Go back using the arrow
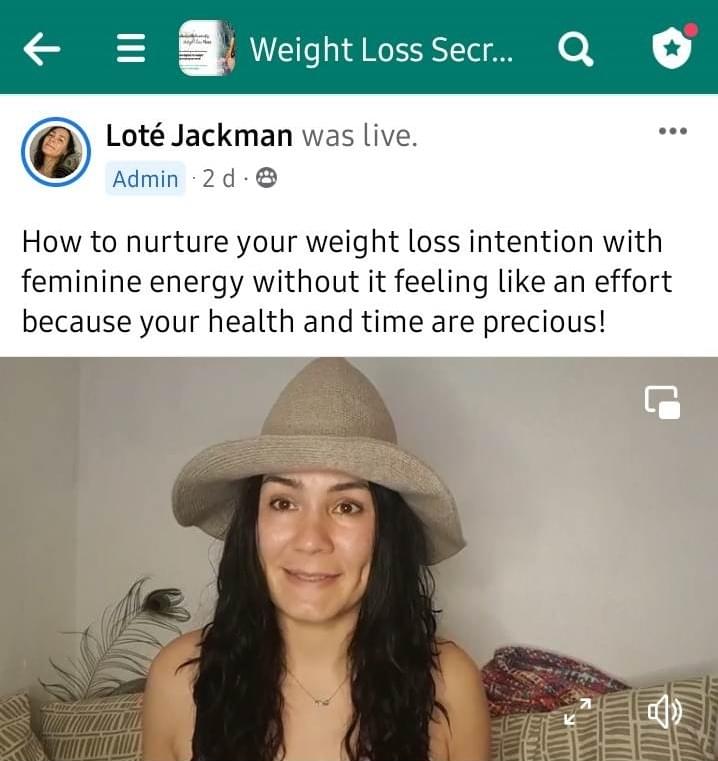718x761 pixels. [x=41, y=48]
